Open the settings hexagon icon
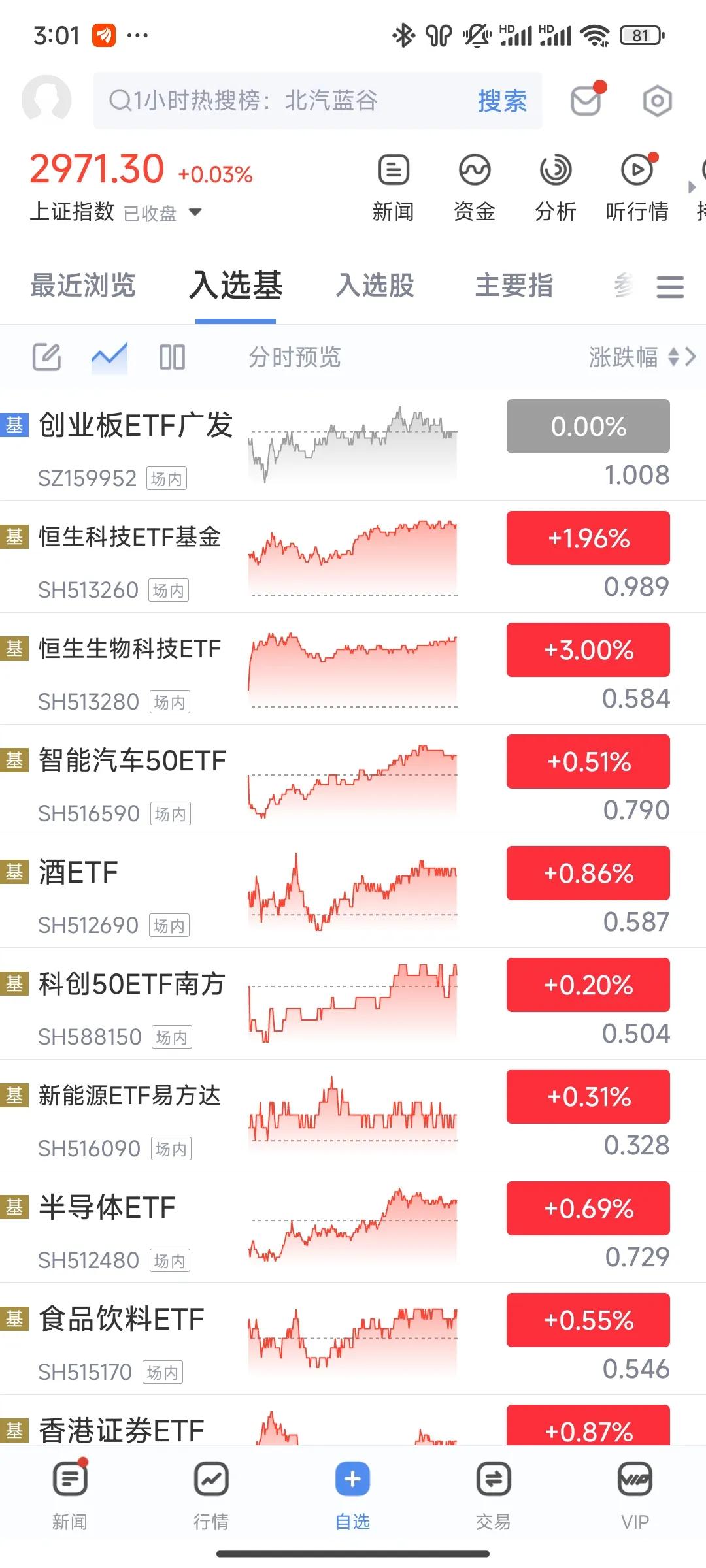 point(657,101)
